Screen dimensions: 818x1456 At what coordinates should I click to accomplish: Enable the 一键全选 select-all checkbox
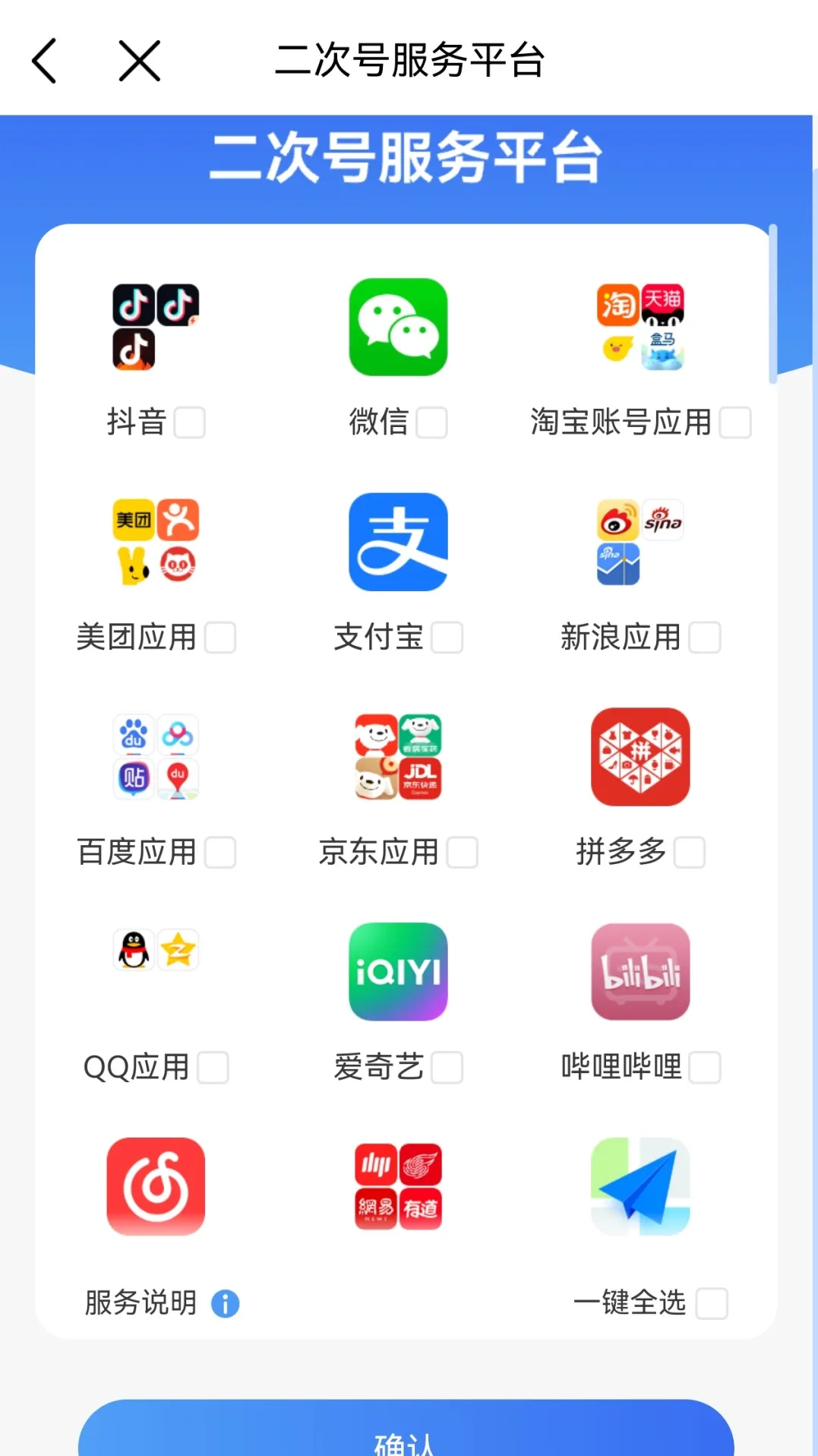[712, 1303]
